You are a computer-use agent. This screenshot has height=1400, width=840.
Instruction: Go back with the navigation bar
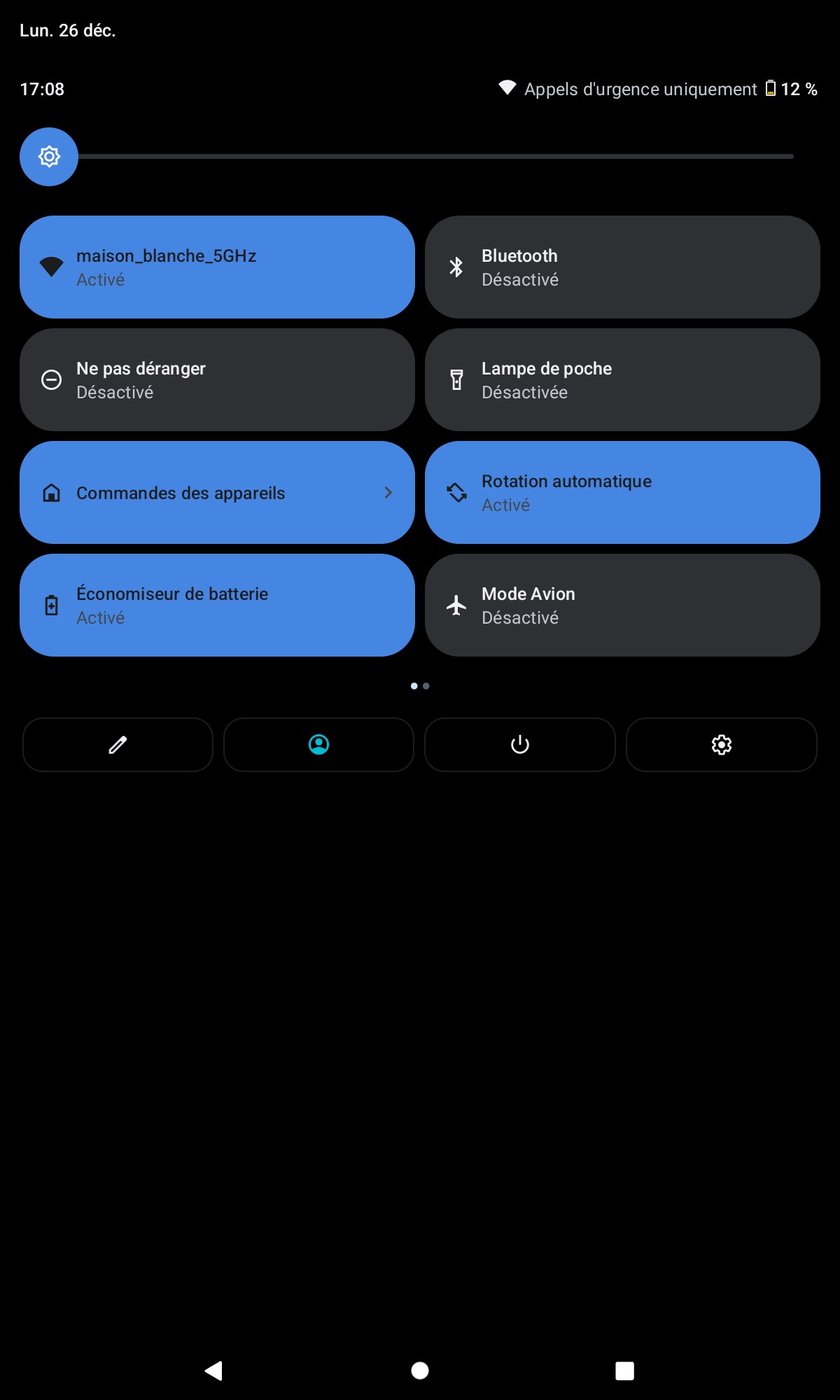tap(213, 1371)
